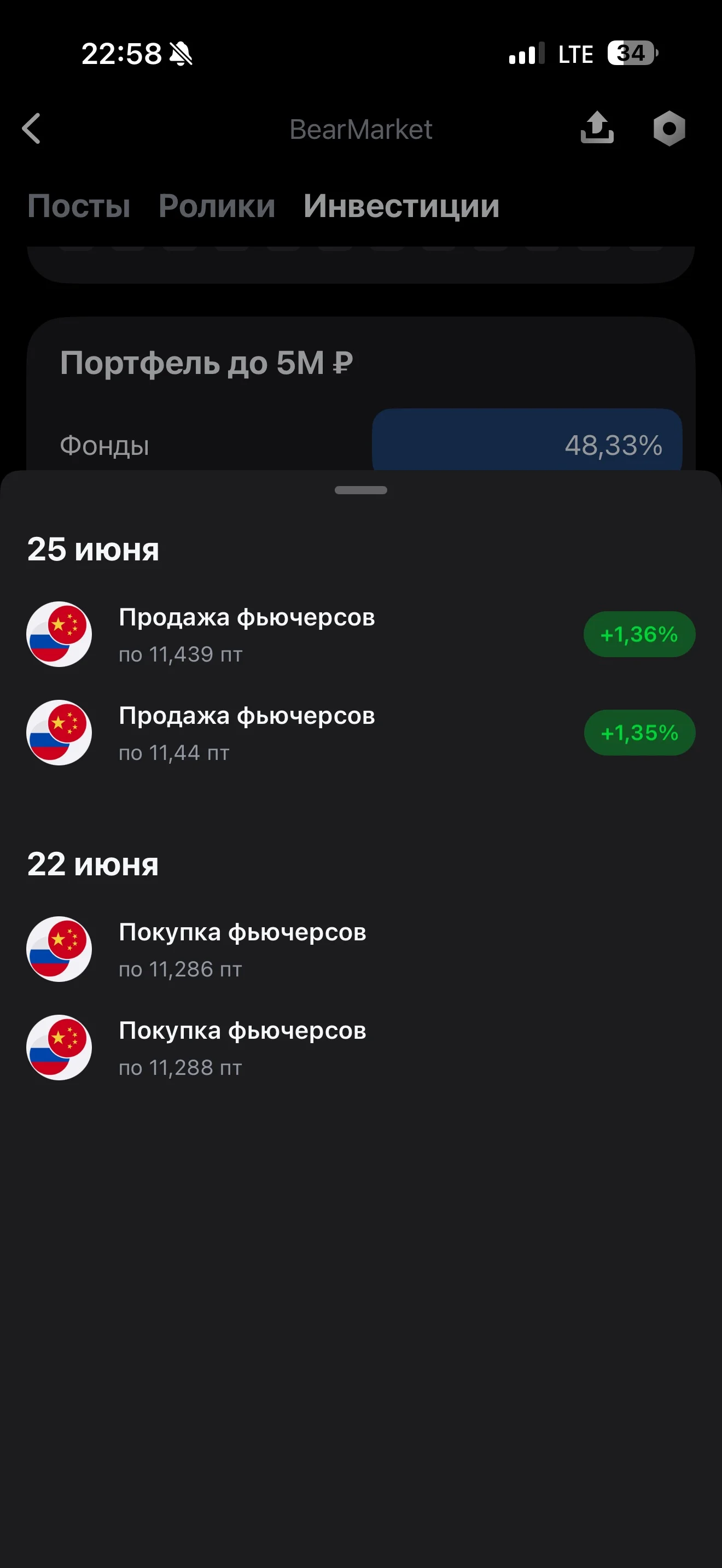Share the BearMarket profile

[597, 128]
